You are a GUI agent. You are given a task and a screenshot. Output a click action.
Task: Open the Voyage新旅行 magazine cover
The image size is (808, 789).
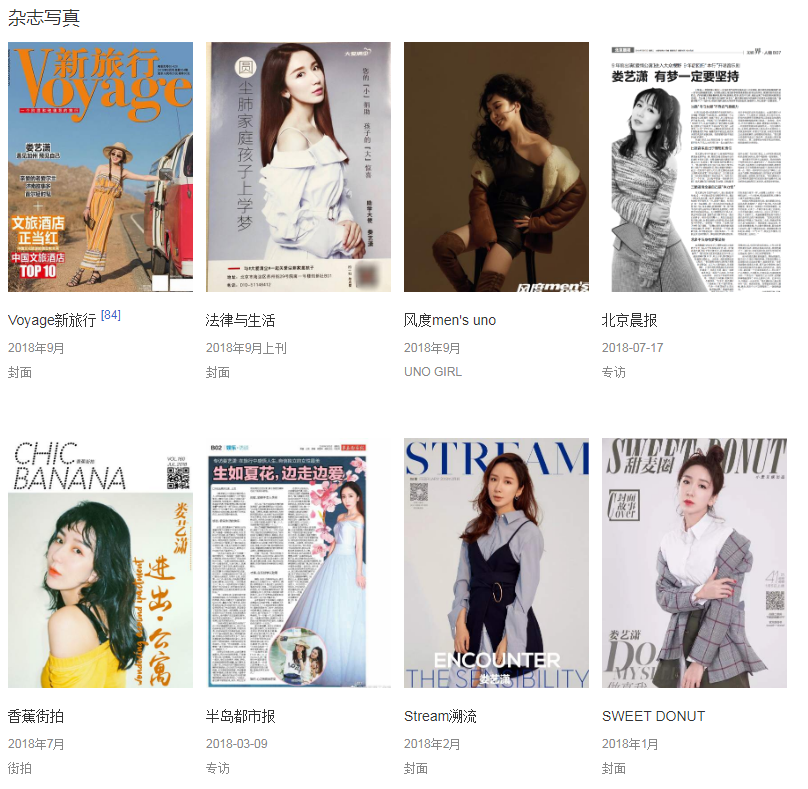coord(100,167)
